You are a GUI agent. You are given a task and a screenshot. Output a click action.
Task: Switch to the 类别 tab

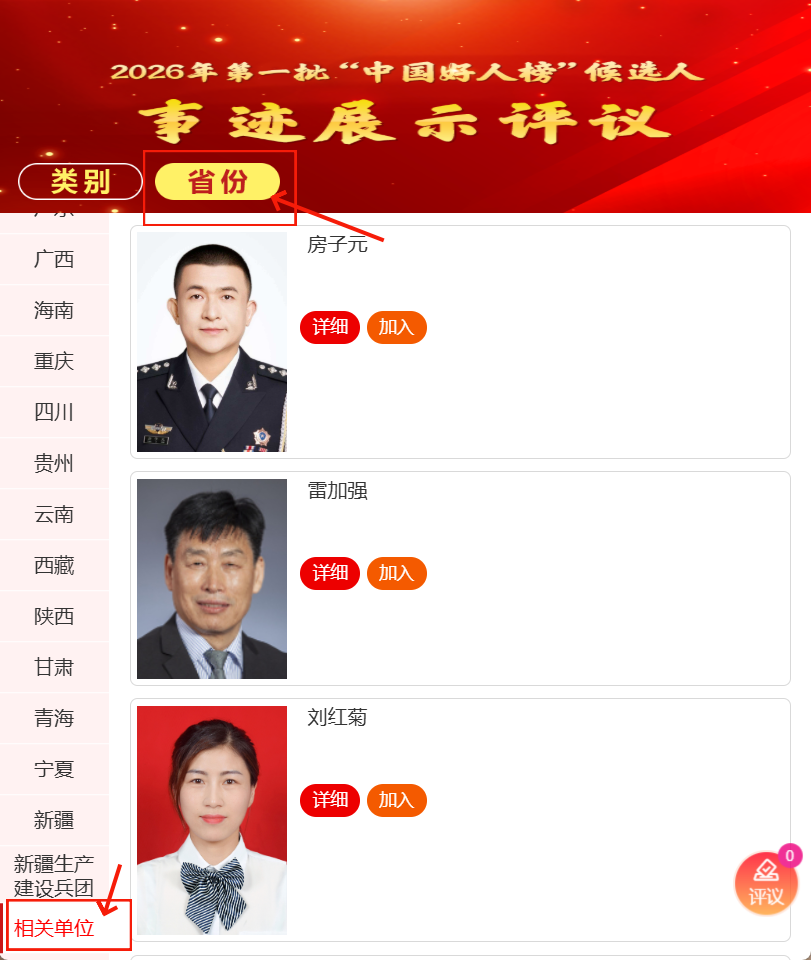click(x=79, y=182)
